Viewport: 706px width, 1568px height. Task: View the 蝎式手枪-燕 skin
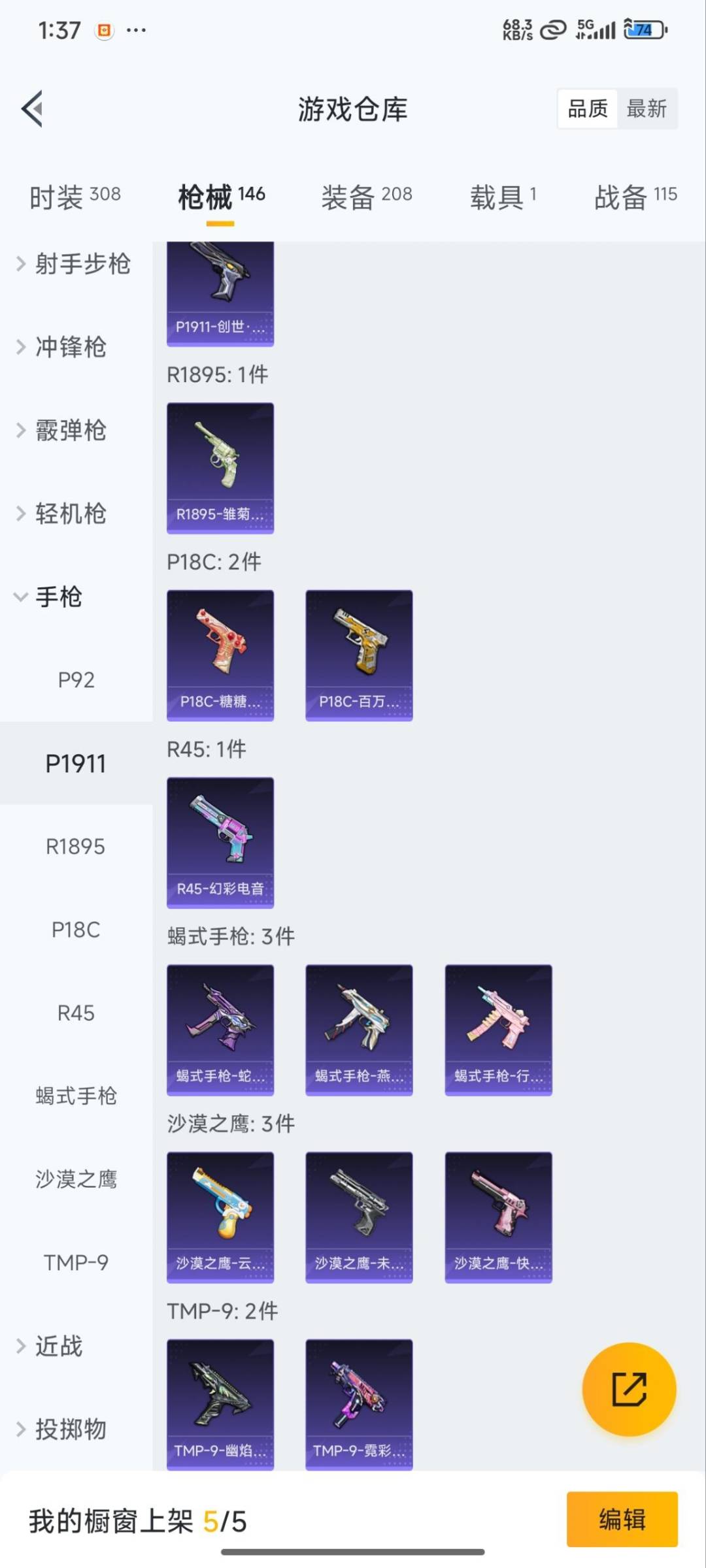click(359, 1030)
